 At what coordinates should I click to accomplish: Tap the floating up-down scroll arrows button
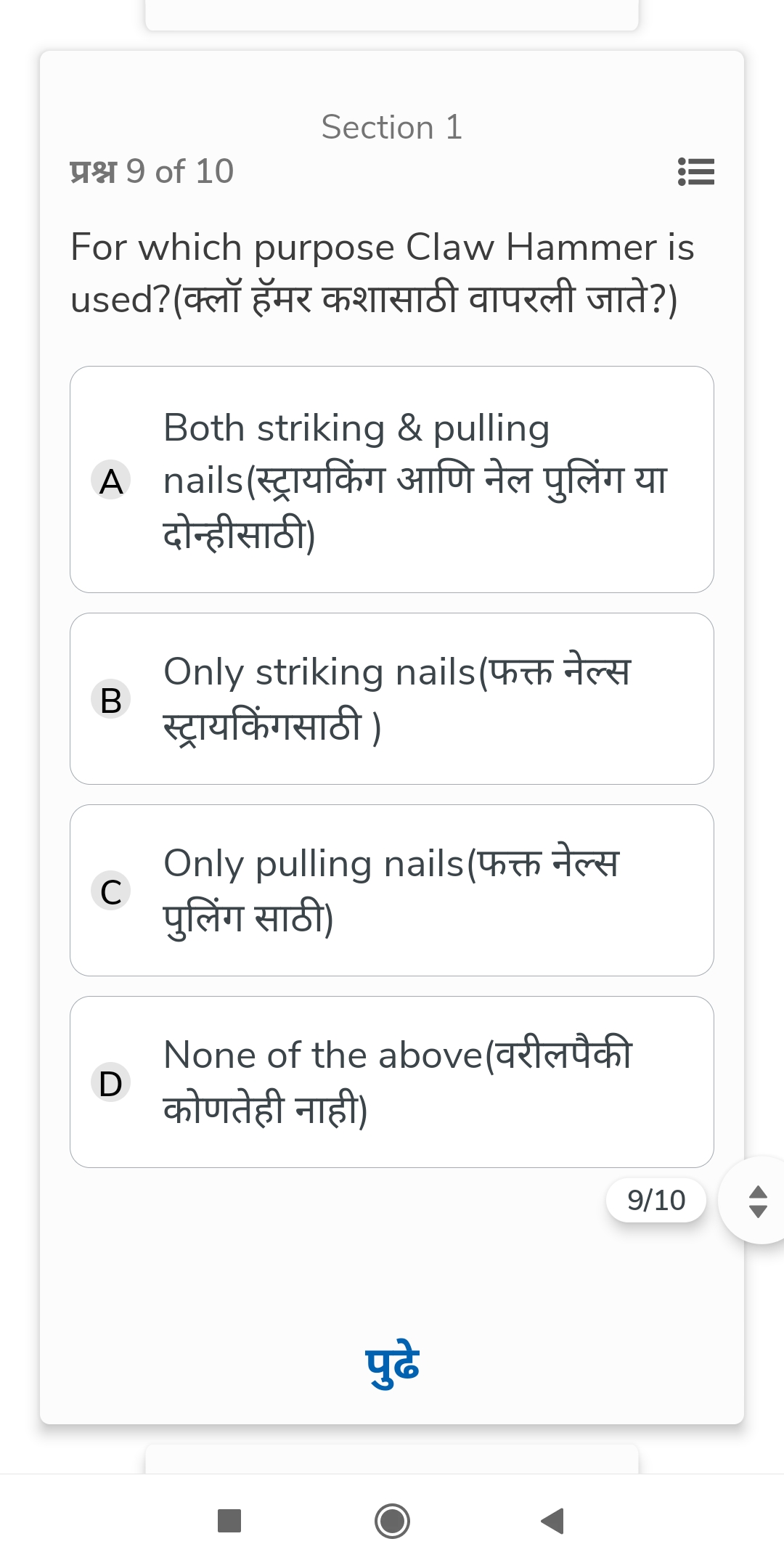(758, 1201)
